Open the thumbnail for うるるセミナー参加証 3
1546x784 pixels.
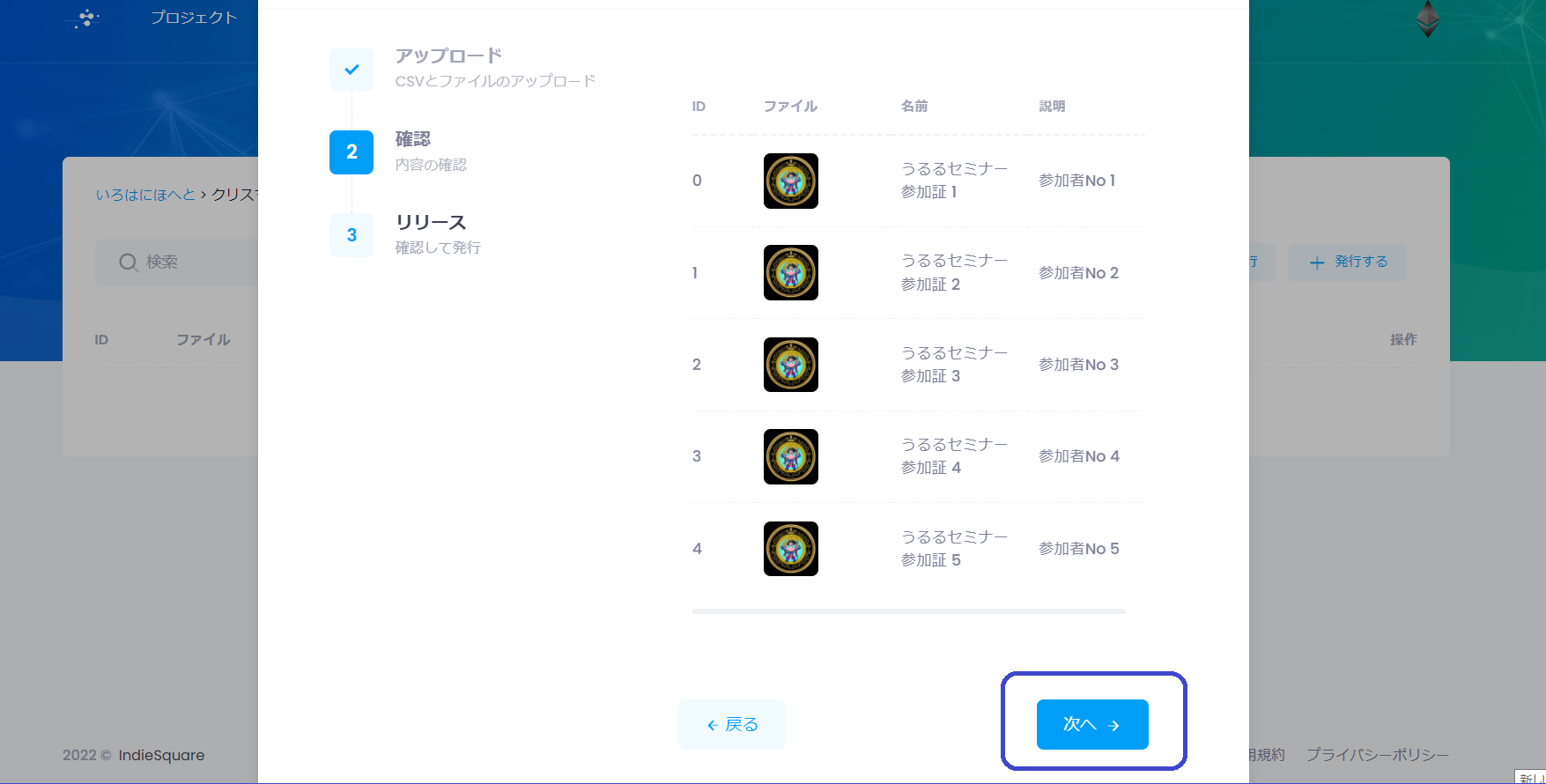click(x=790, y=365)
